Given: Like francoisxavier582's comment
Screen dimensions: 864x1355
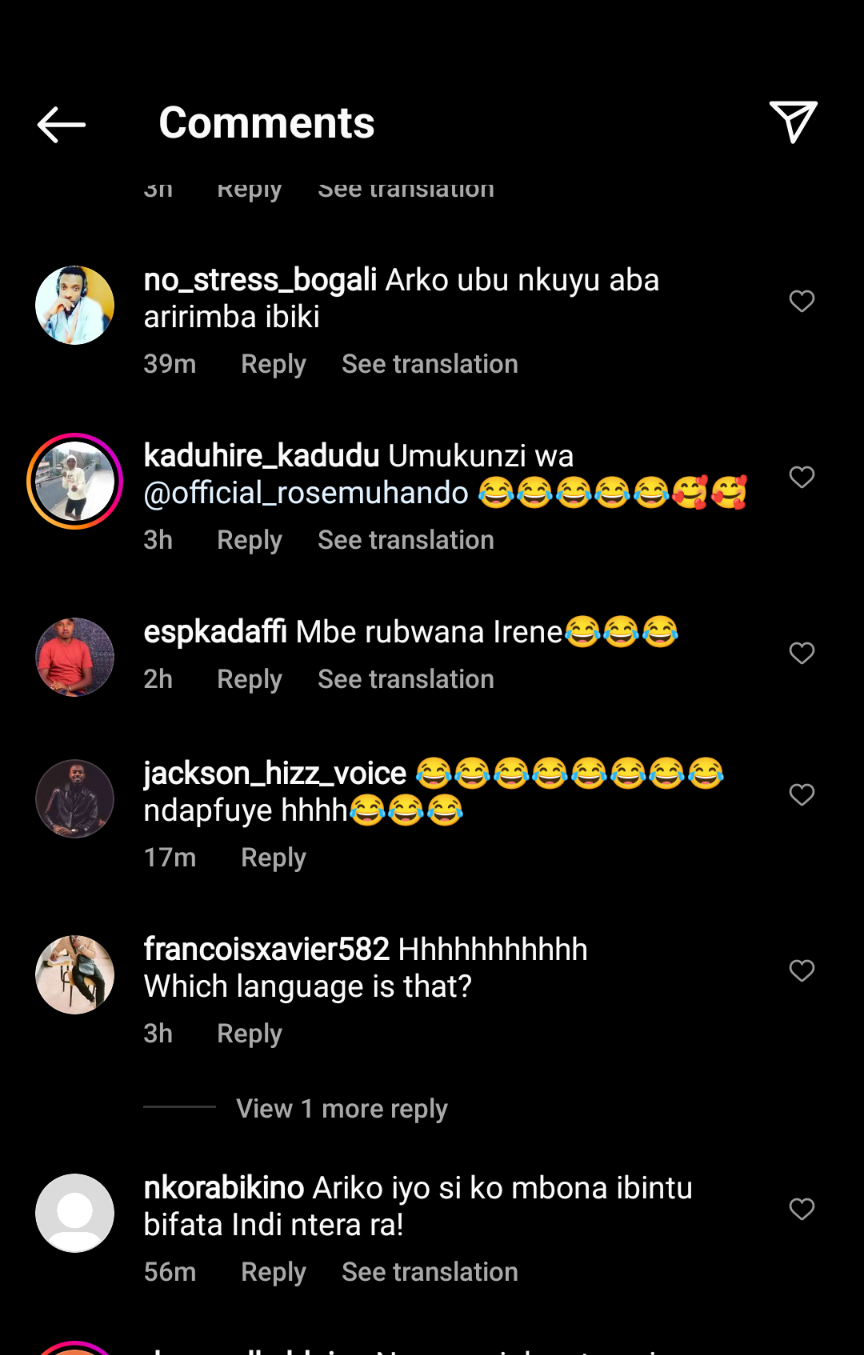Looking at the screenshot, I should tap(802, 971).
